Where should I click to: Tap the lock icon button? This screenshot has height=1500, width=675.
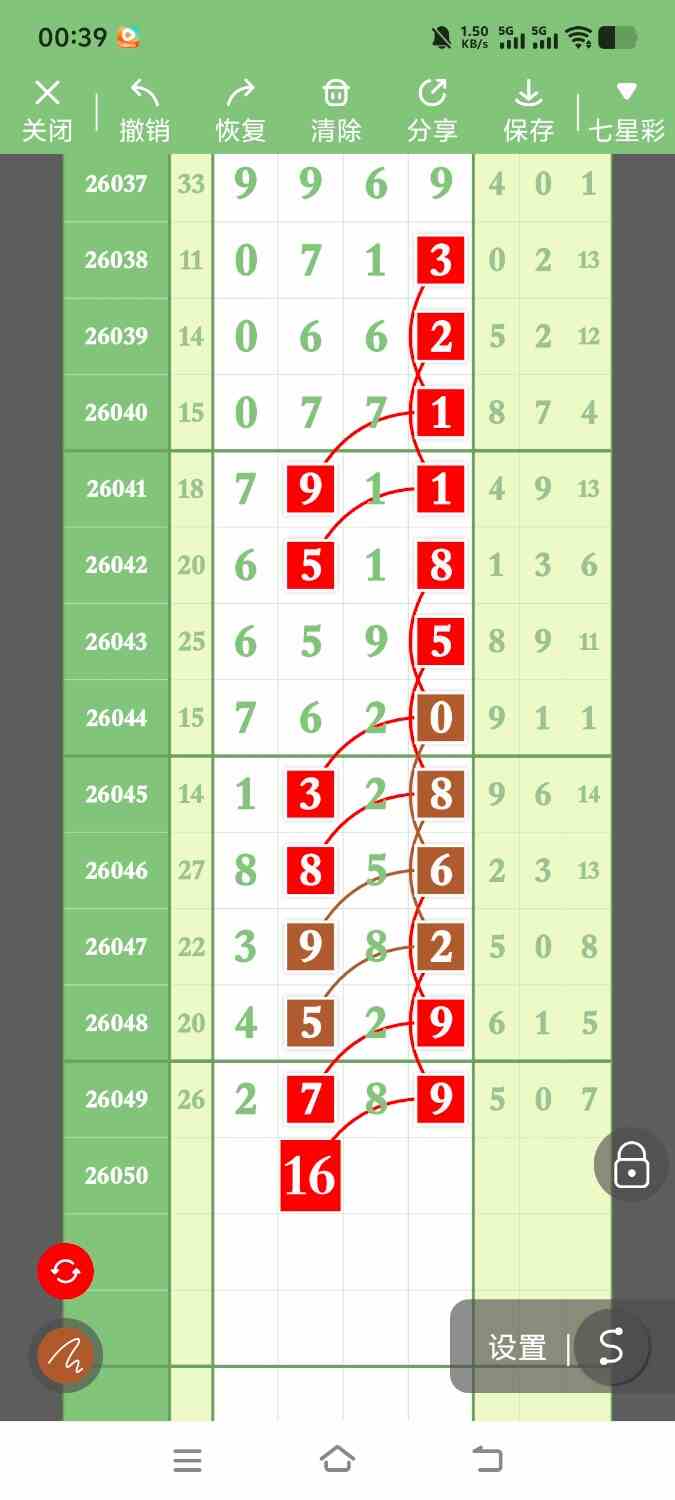[x=632, y=1165]
